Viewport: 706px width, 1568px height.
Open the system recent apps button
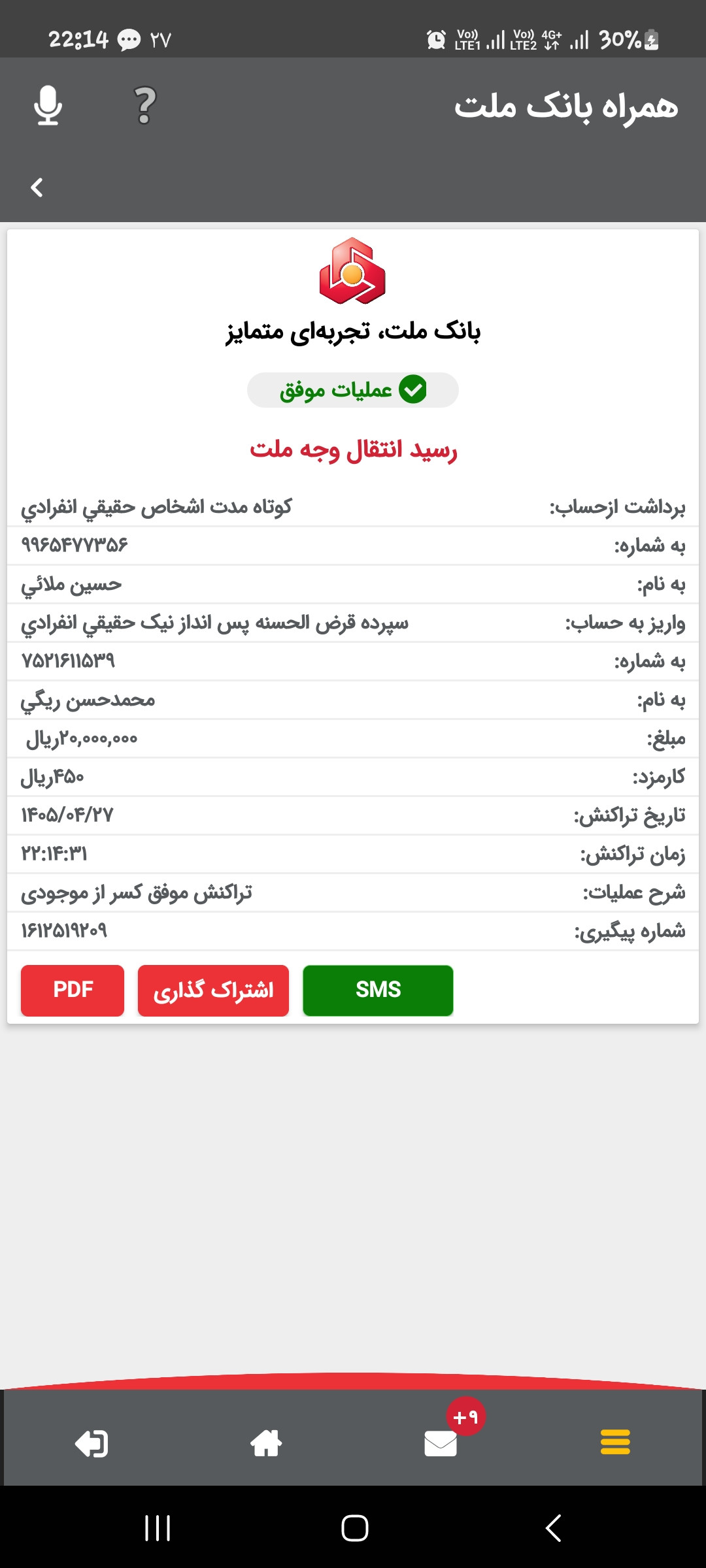[x=158, y=1528]
